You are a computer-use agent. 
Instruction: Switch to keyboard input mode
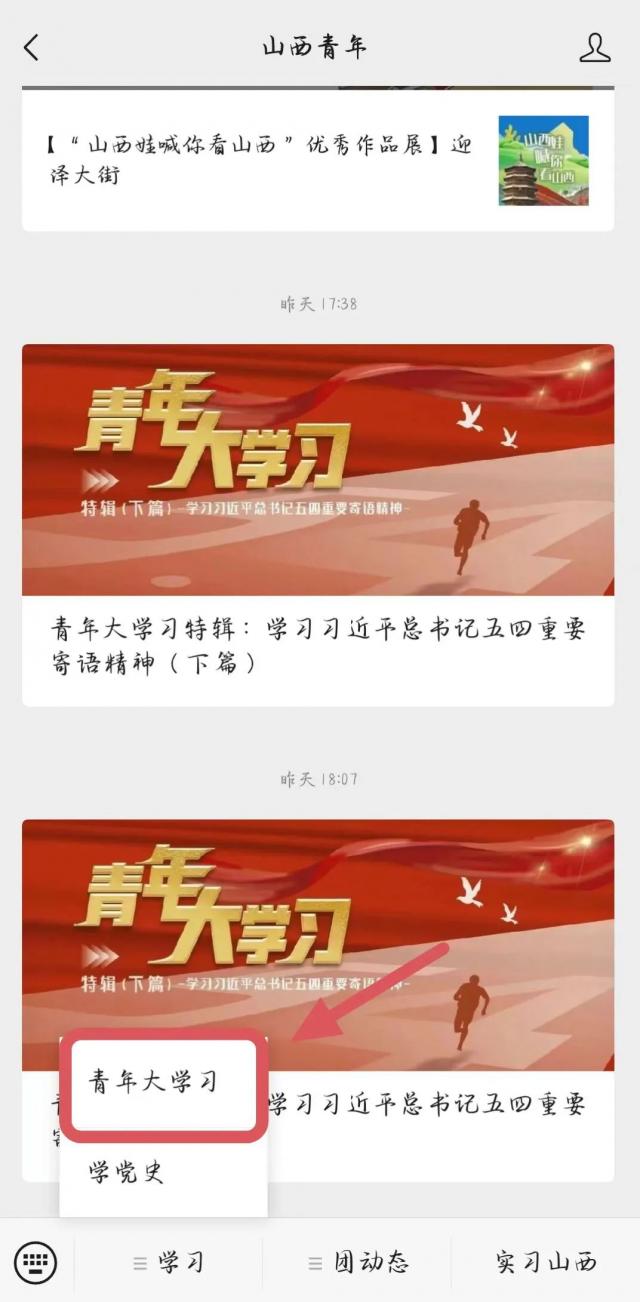pyautogui.click(x=36, y=1261)
